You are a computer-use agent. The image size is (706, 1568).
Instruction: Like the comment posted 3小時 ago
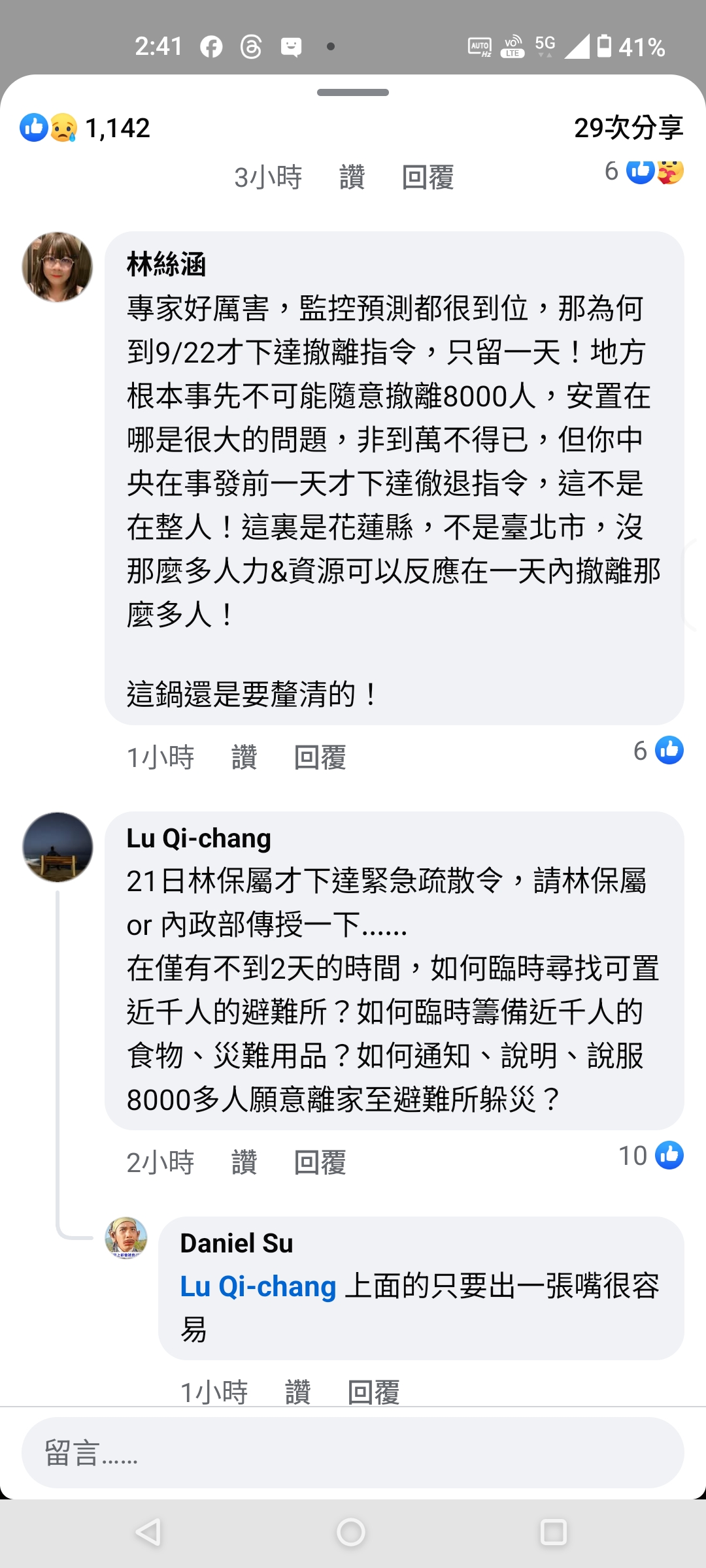pyautogui.click(x=352, y=177)
